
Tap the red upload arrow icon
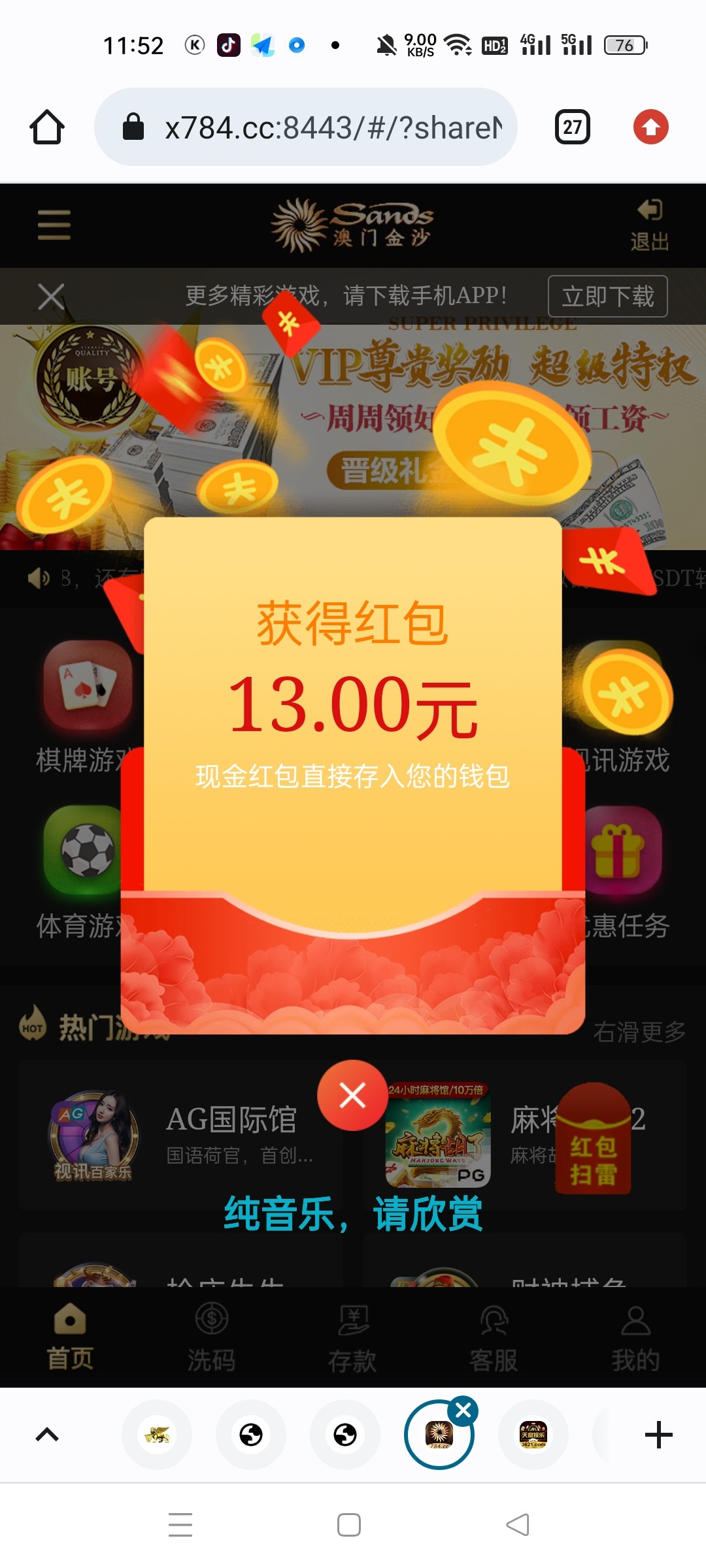(650, 127)
